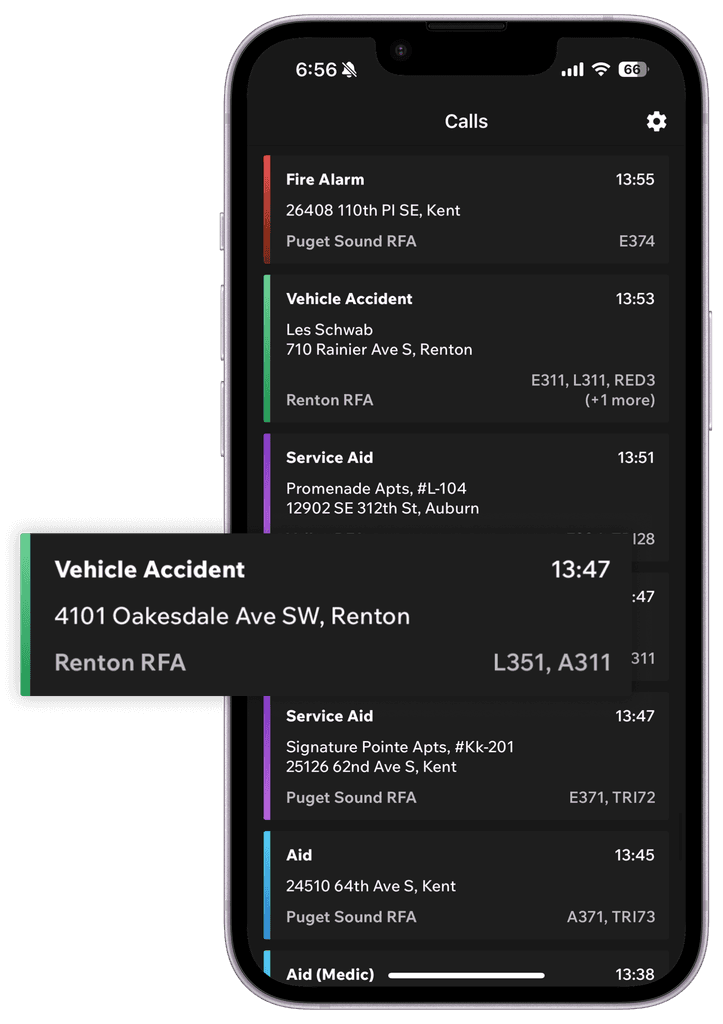The image size is (723, 1024).
Task: Toggle the Aid call at 24510 64th Ave
Action: point(465,885)
